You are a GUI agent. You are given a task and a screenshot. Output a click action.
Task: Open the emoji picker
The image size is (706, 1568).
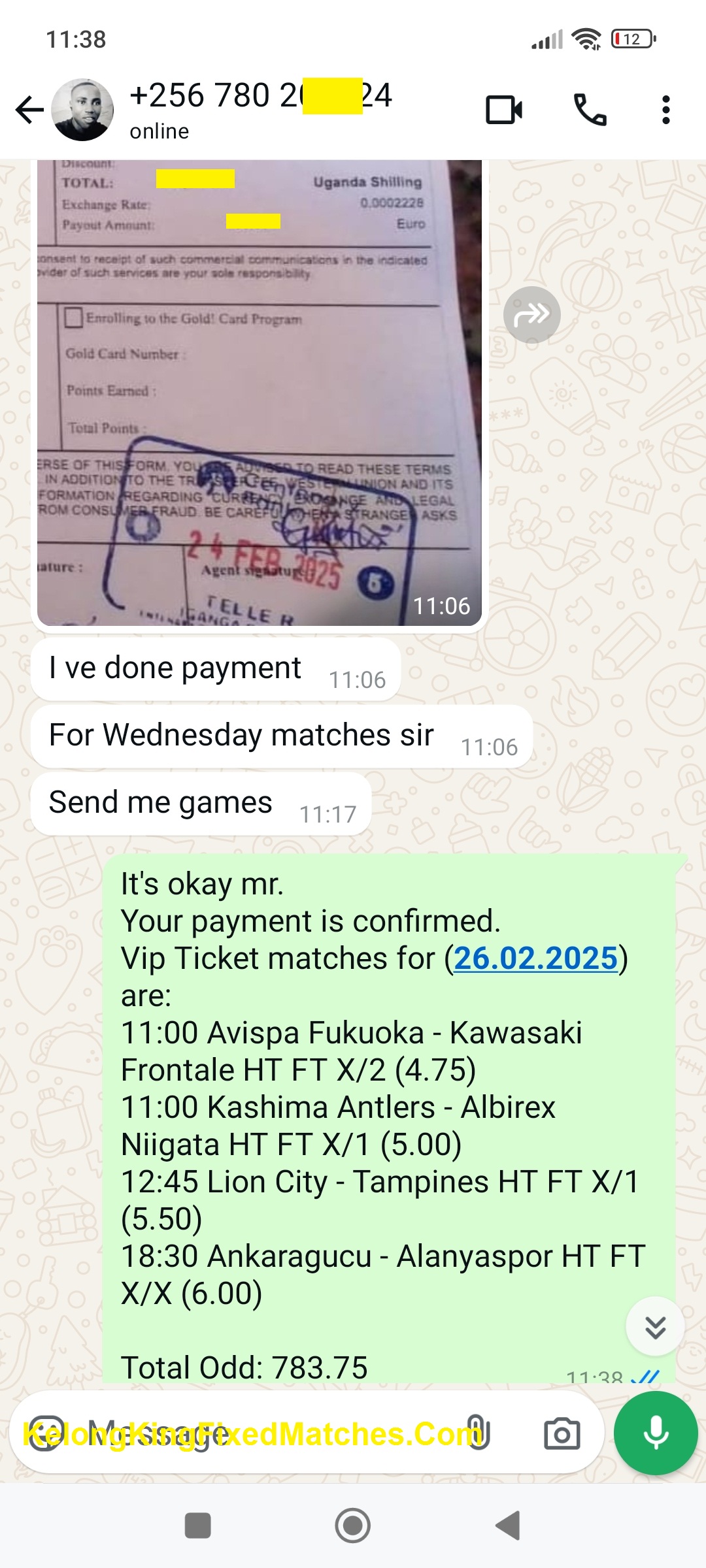click(x=46, y=1434)
